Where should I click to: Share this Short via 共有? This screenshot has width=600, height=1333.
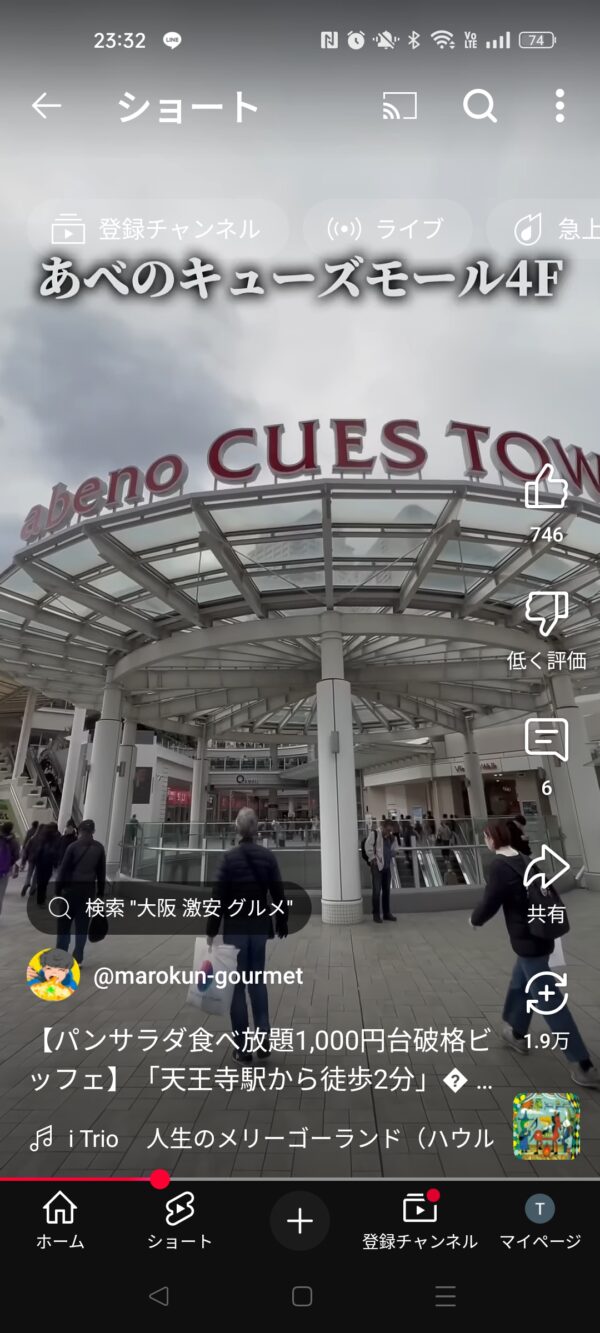pos(546,868)
